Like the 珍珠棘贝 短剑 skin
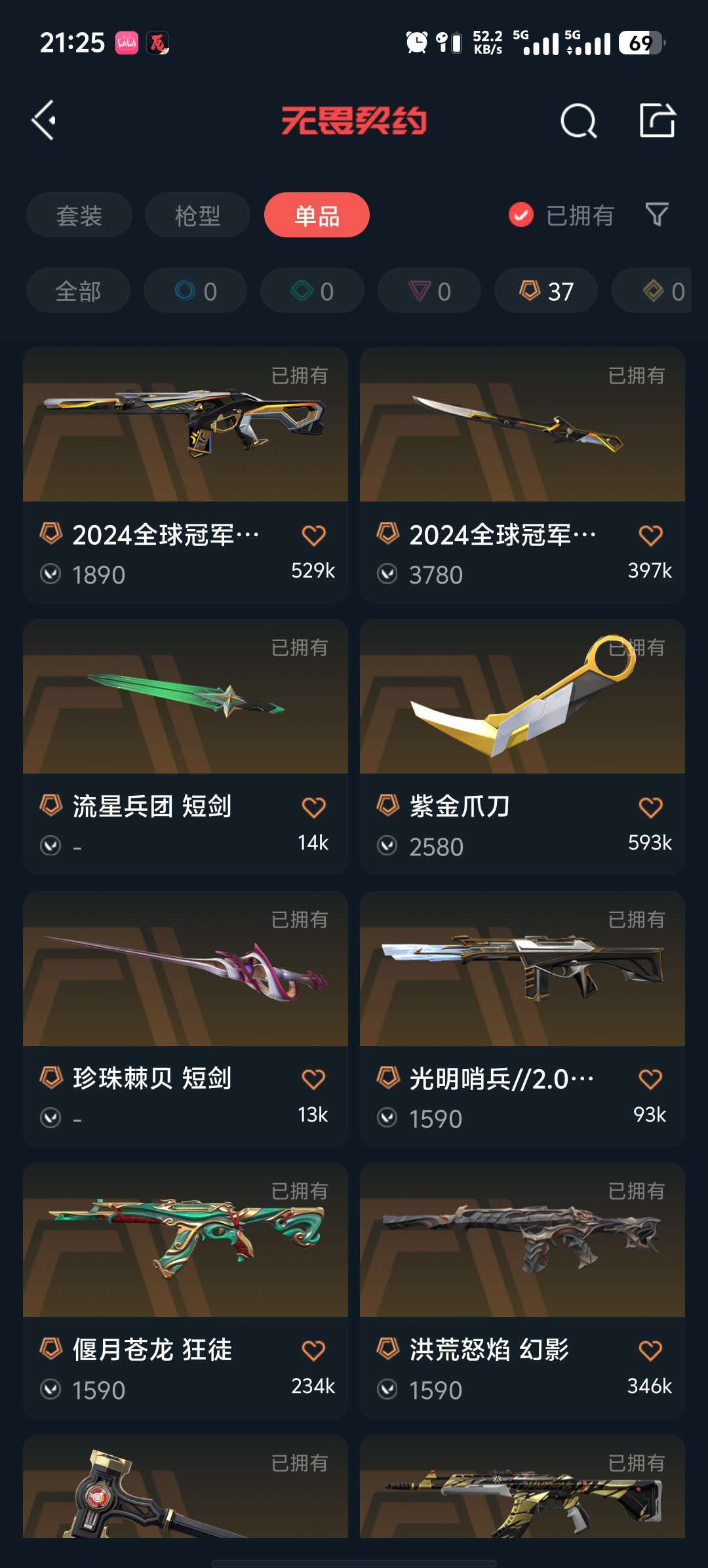 coord(313,1079)
